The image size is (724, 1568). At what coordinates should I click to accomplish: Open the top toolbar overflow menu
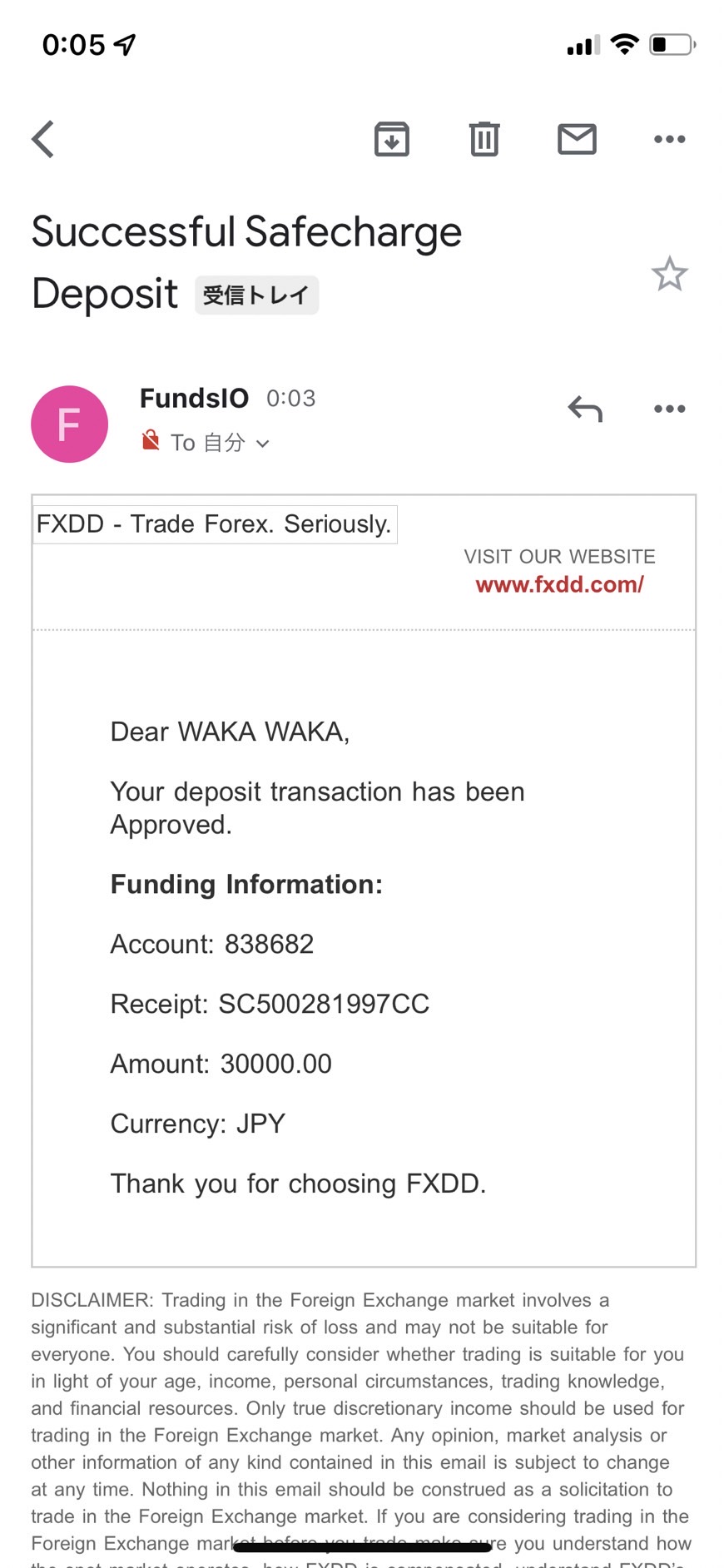(670, 139)
